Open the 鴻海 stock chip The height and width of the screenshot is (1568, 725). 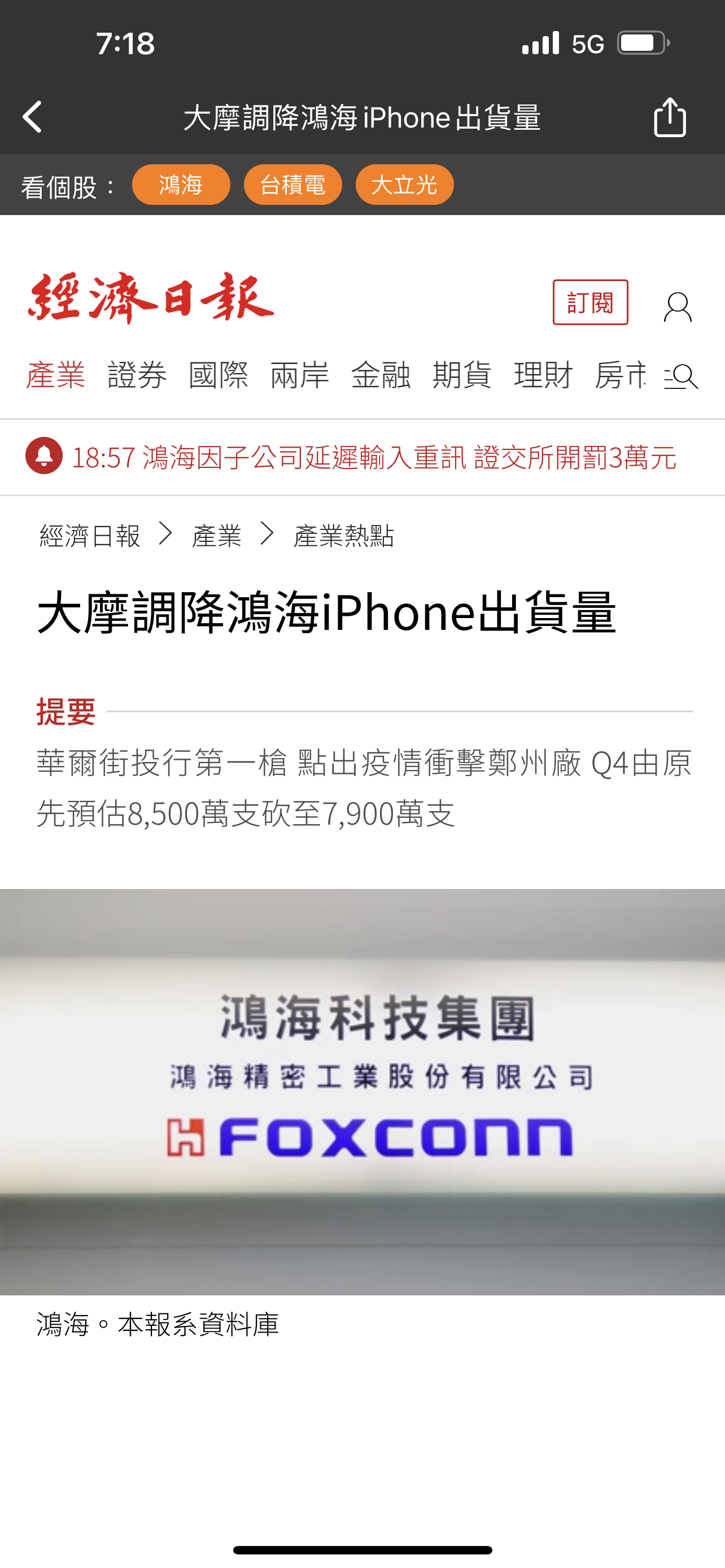point(181,185)
